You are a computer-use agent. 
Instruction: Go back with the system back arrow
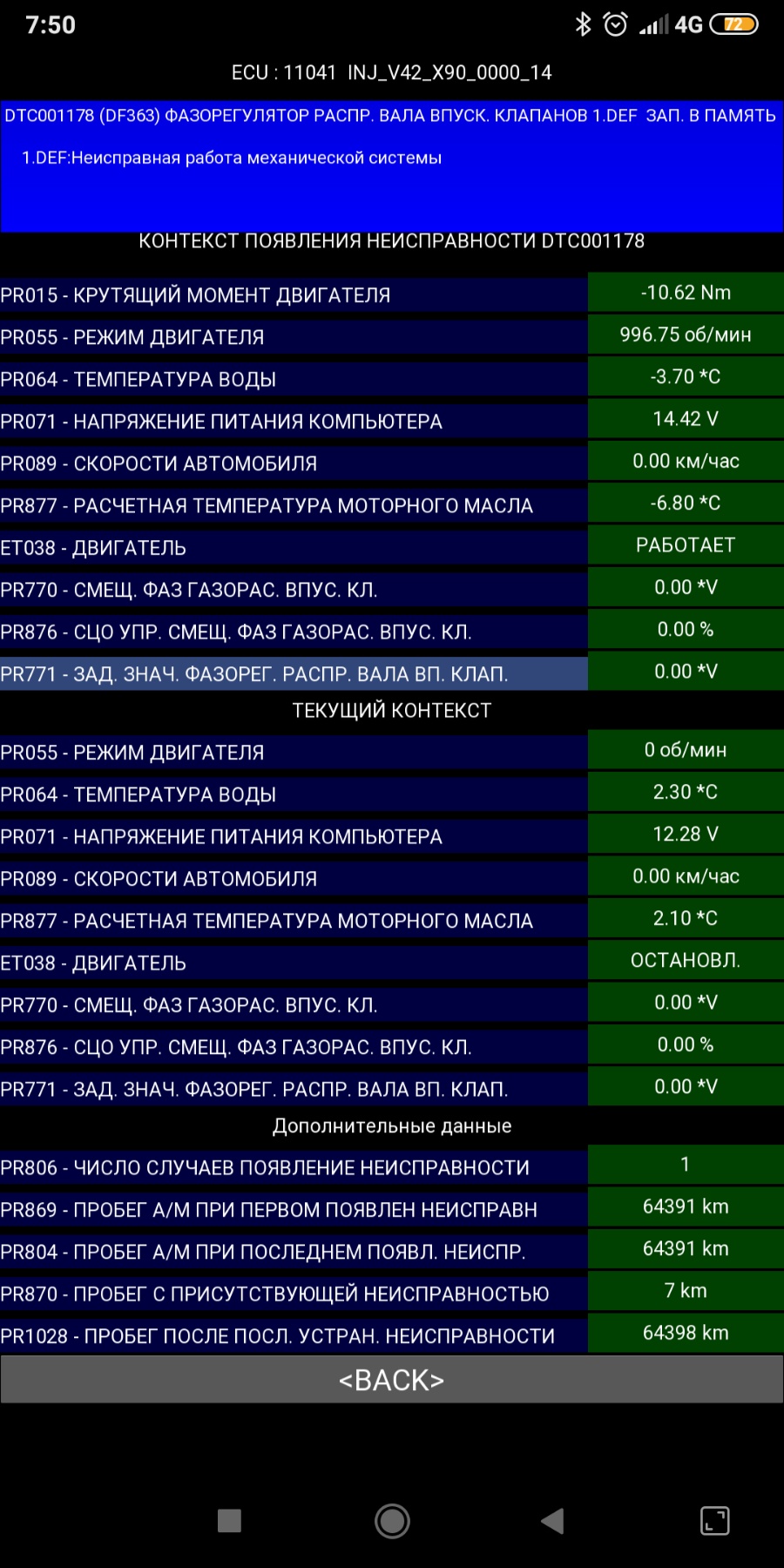click(553, 1521)
